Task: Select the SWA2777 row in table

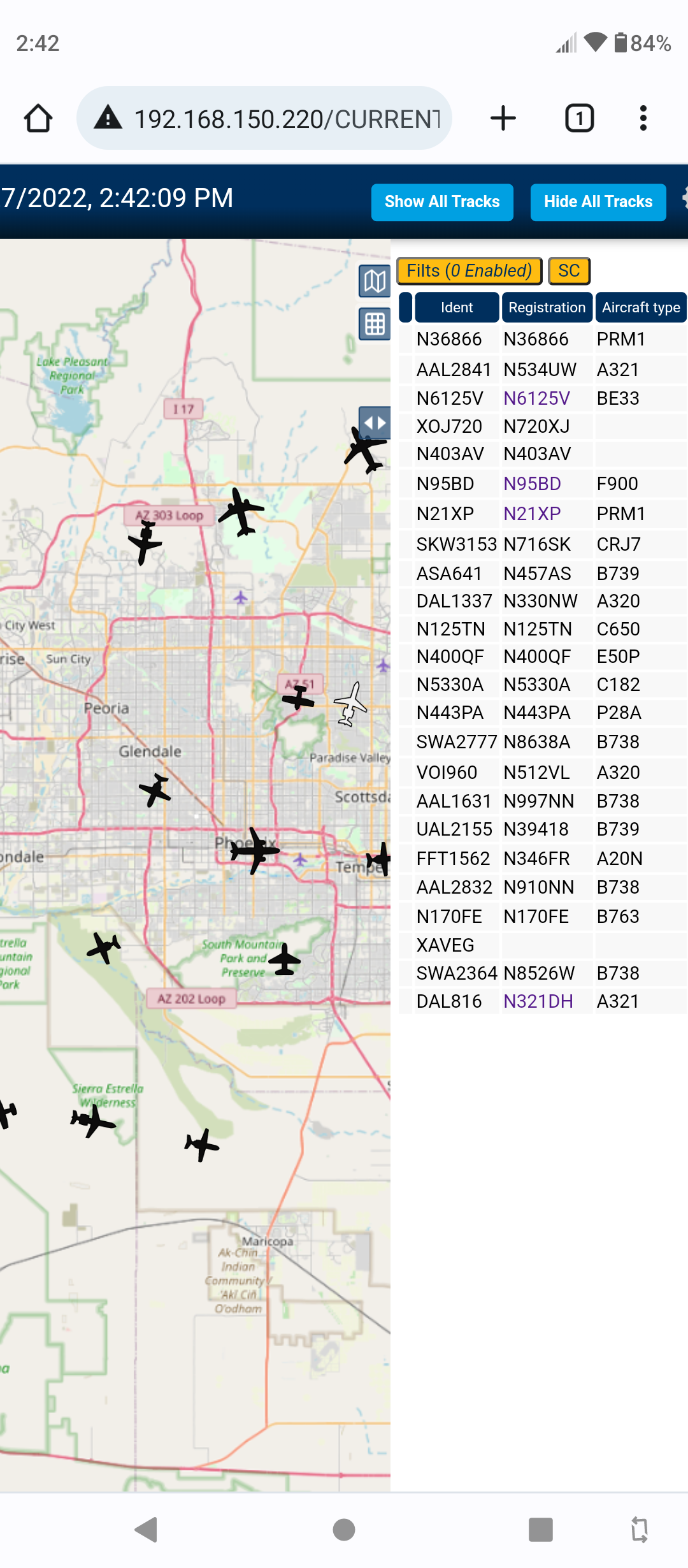Action: coord(543,742)
